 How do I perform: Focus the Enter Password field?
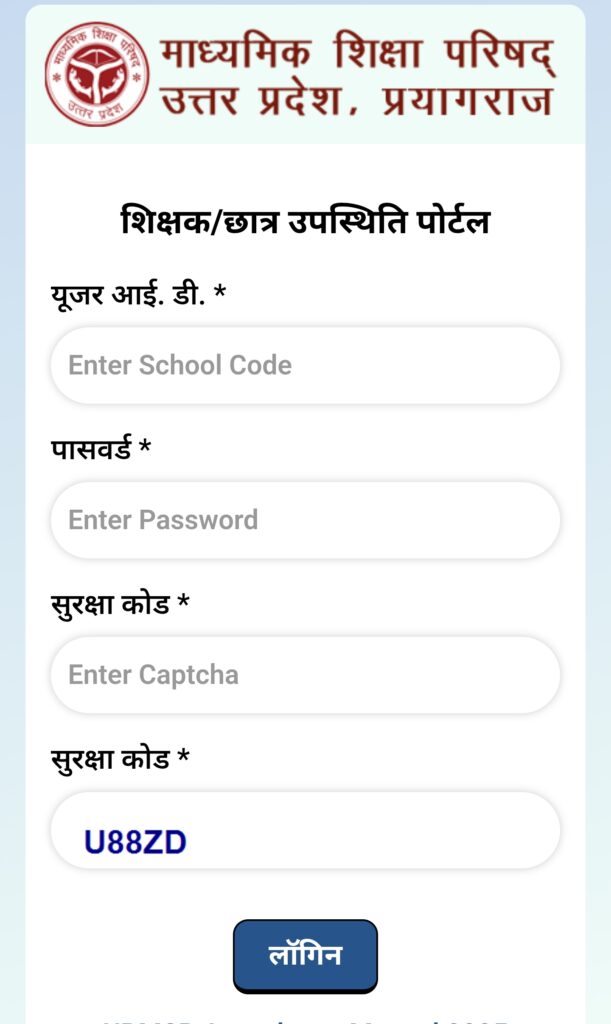tap(305, 520)
